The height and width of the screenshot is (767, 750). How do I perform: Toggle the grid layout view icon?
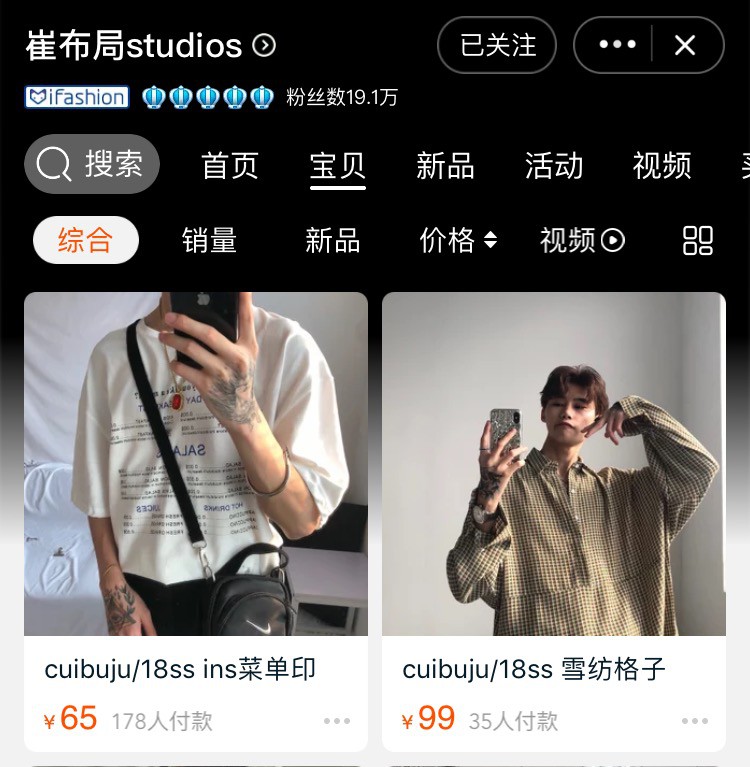(698, 240)
